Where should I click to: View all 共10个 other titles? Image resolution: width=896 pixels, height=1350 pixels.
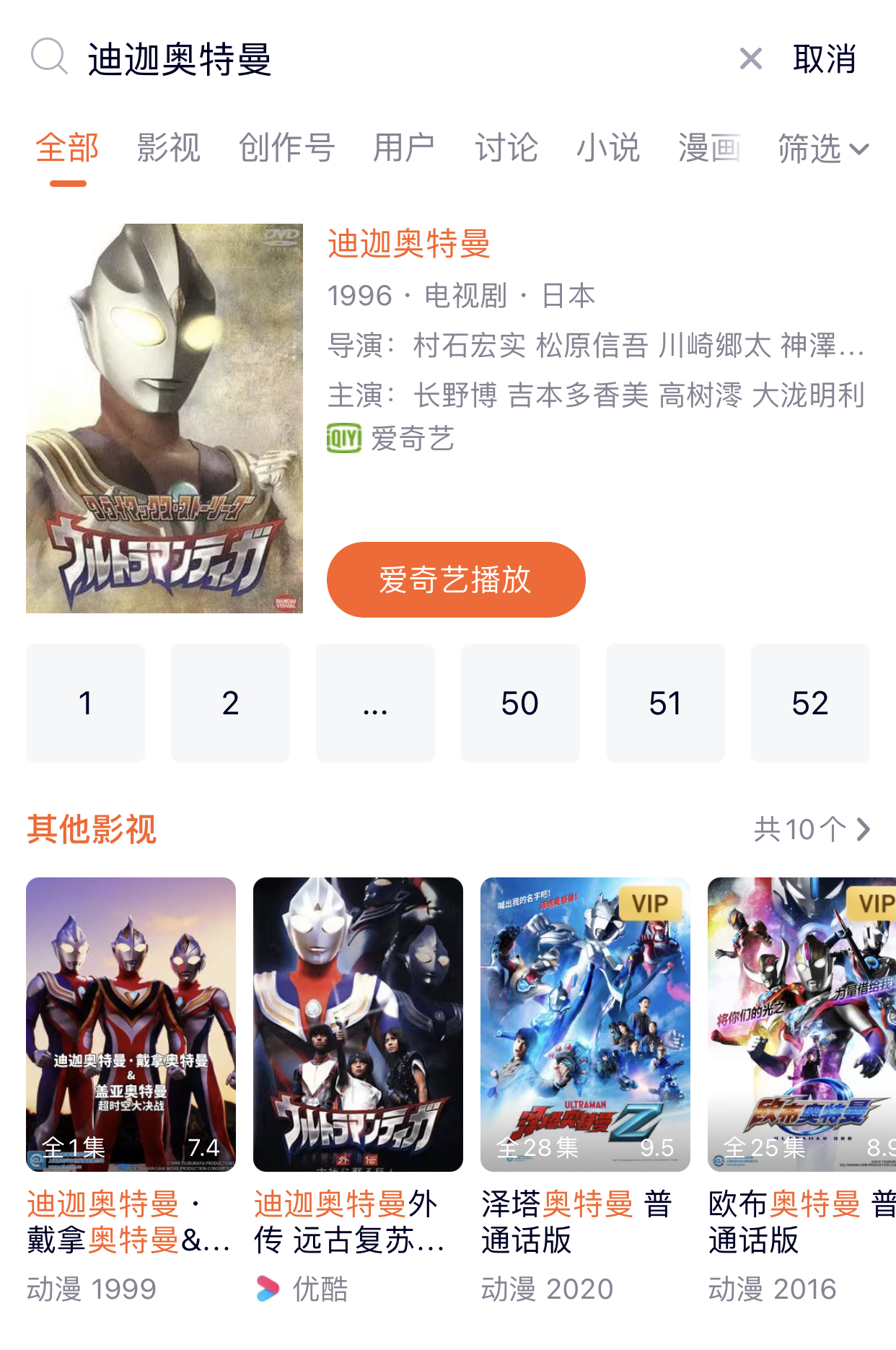(812, 829)
